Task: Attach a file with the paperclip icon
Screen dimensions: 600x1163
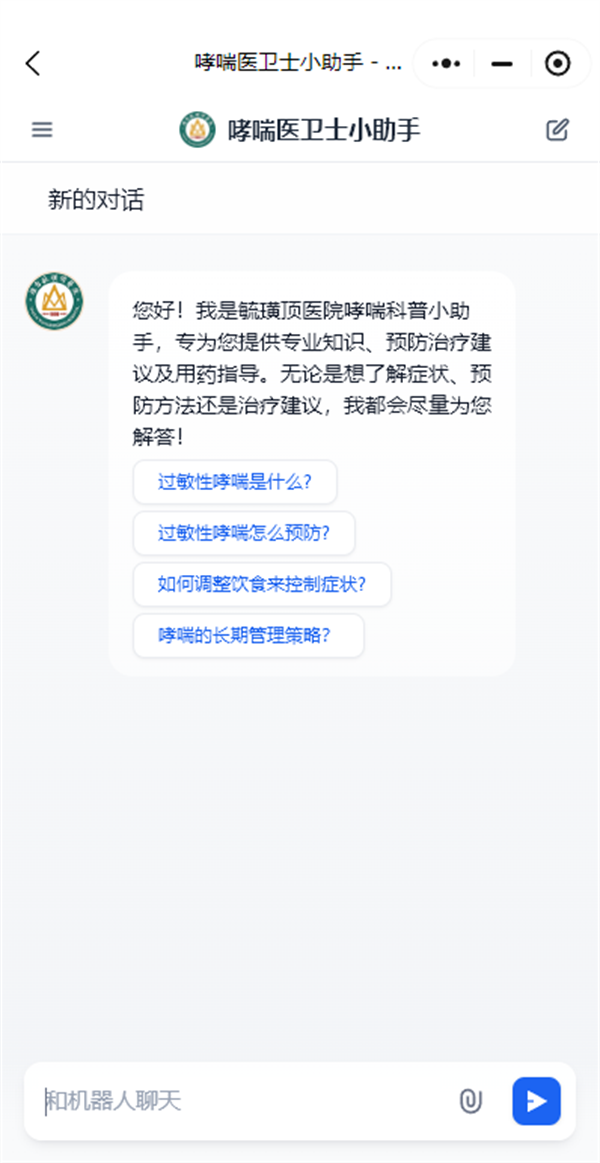Action: [x=470, y=1101]
